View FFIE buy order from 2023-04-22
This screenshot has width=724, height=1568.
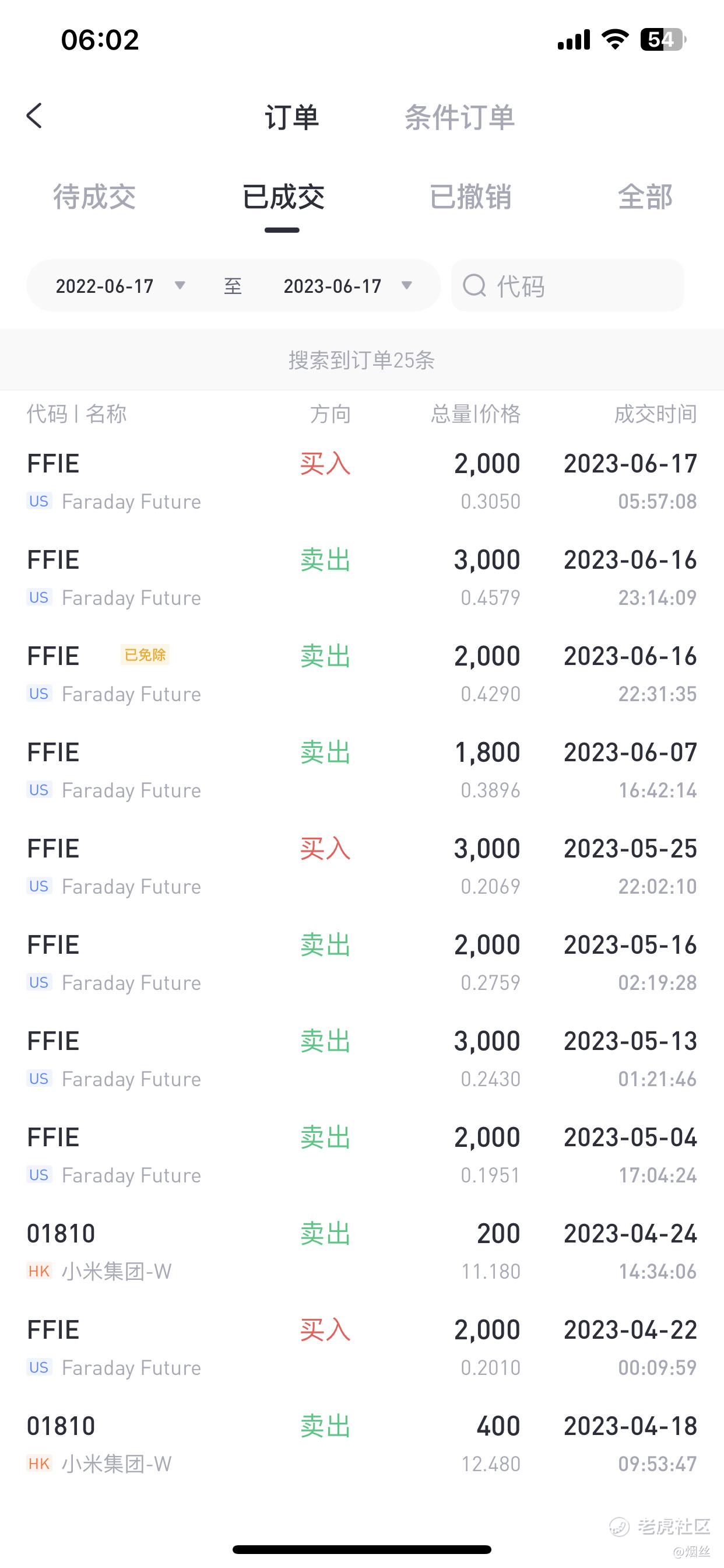[362, 1347]
